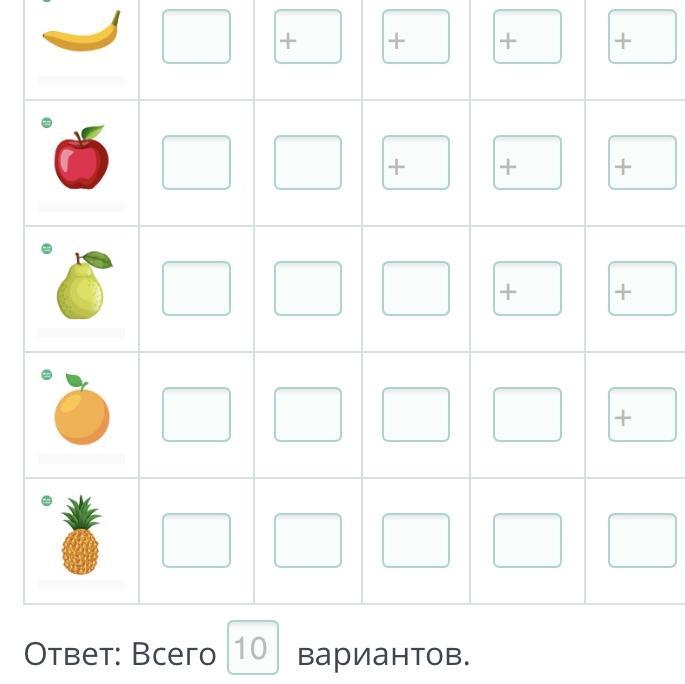Select the last box in pineapple row
The image size is (685, 684).
tap(642, 541)
